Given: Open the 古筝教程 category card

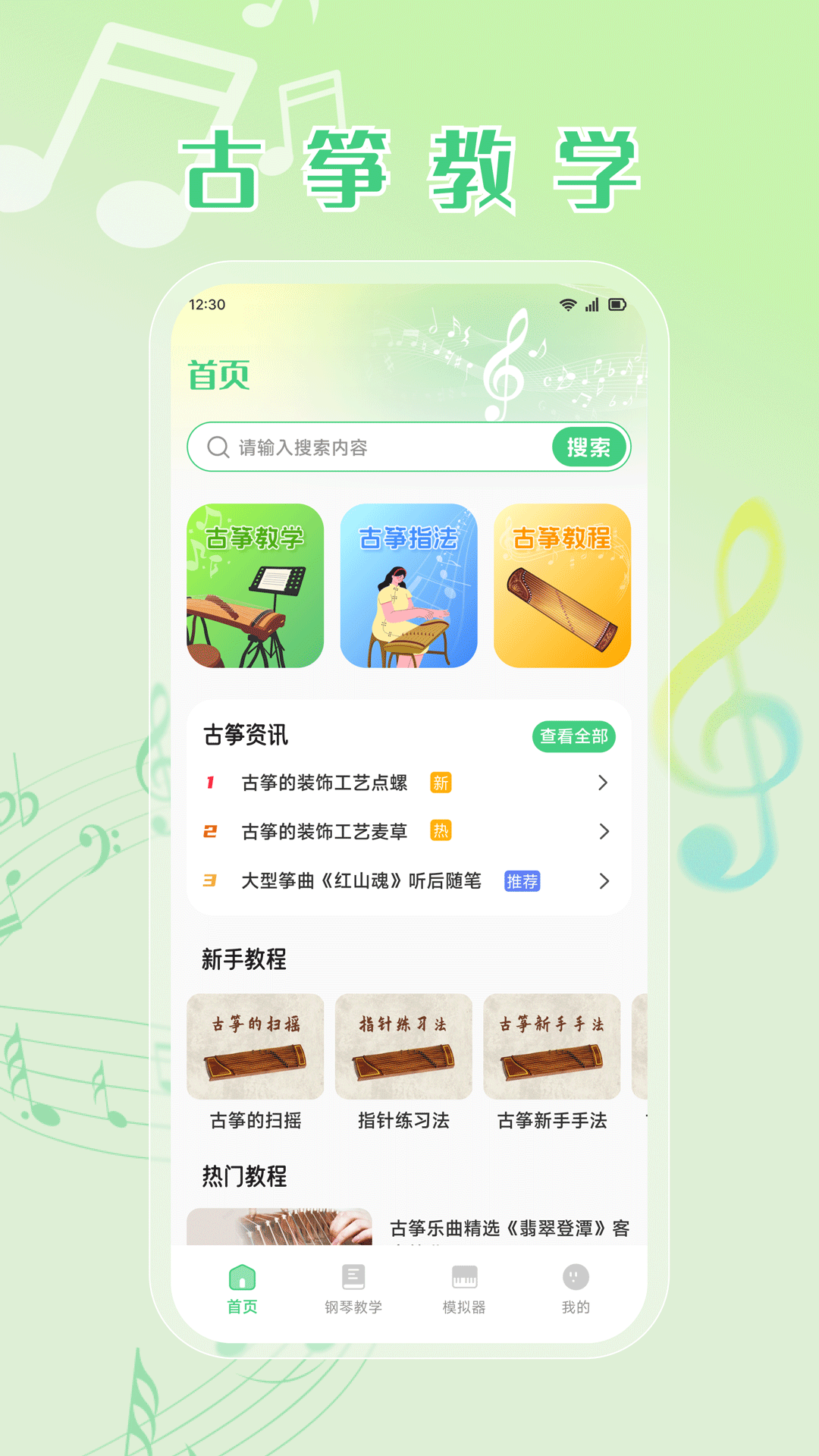Looking at the screenshot, I should [561, 587].
